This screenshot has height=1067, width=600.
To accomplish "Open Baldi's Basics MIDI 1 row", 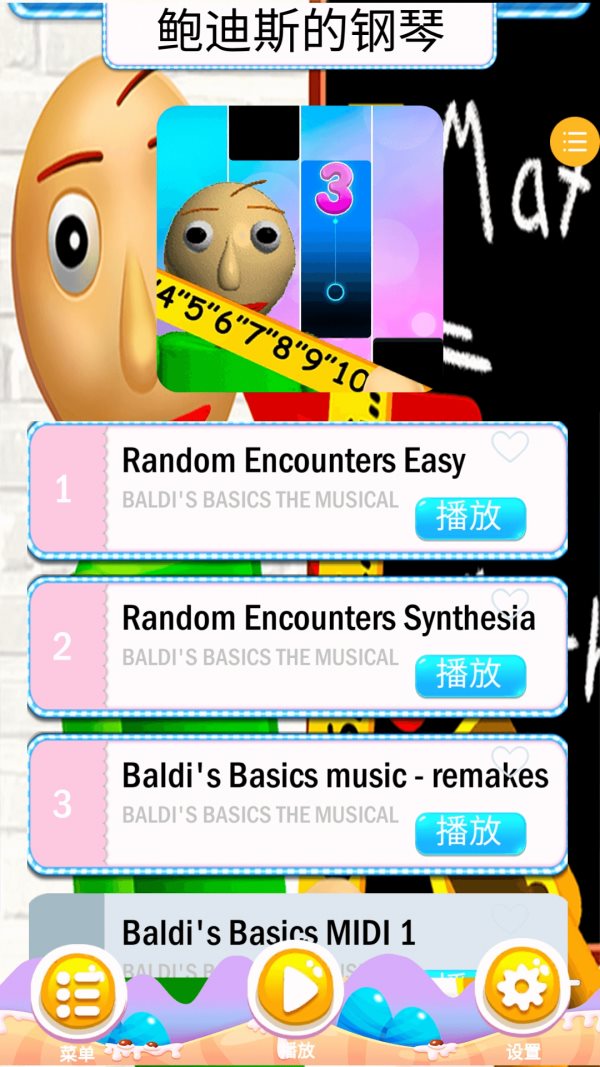I will [267, 932].
